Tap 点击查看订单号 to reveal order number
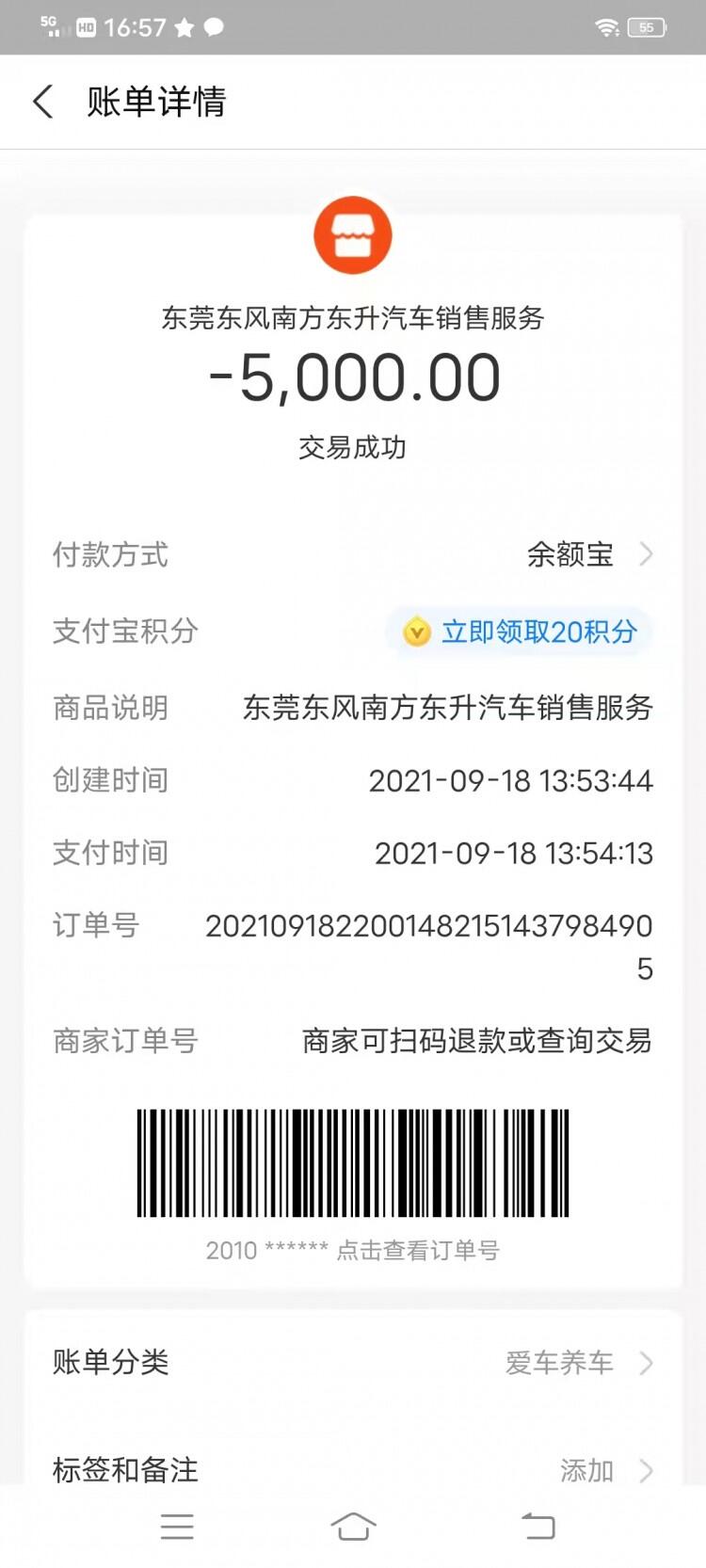 (x=418, y=1250)
